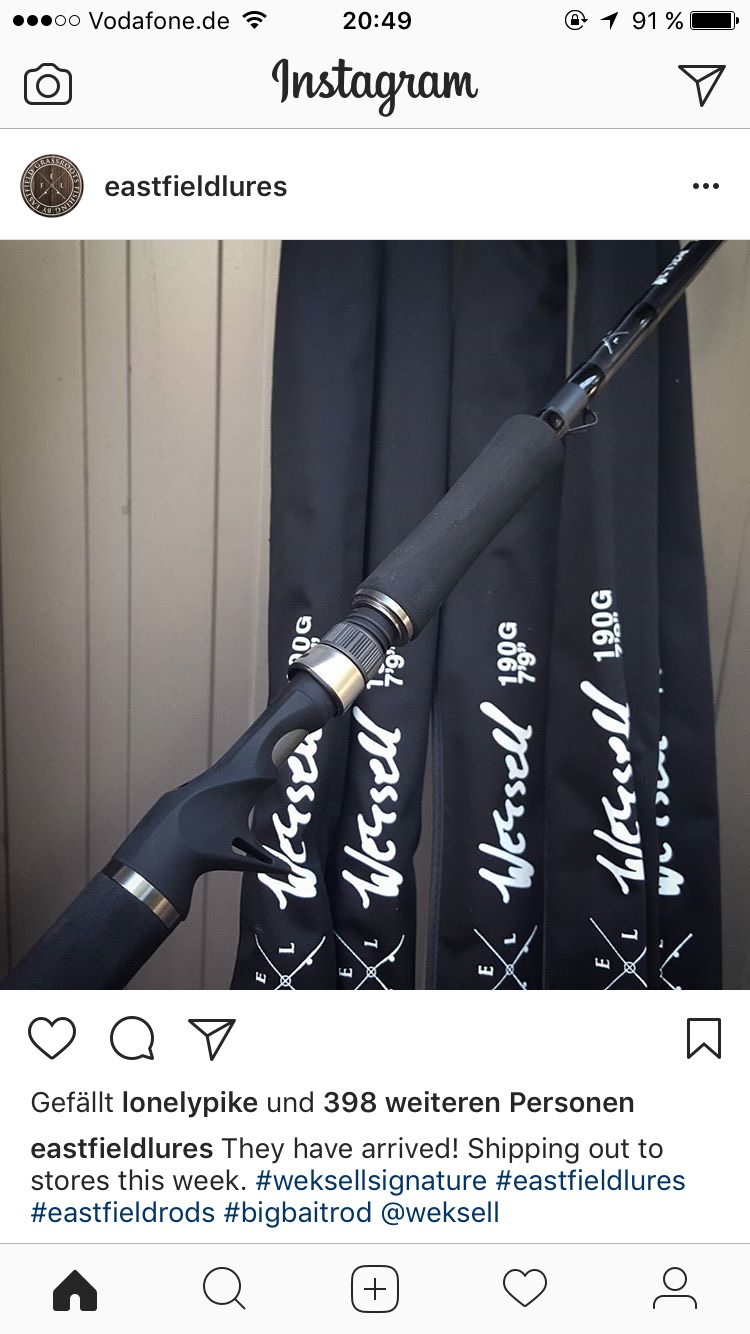The width and height of the screenshot is (750, 1334).
Task: Open the camera icon
Action: [48, 85]
